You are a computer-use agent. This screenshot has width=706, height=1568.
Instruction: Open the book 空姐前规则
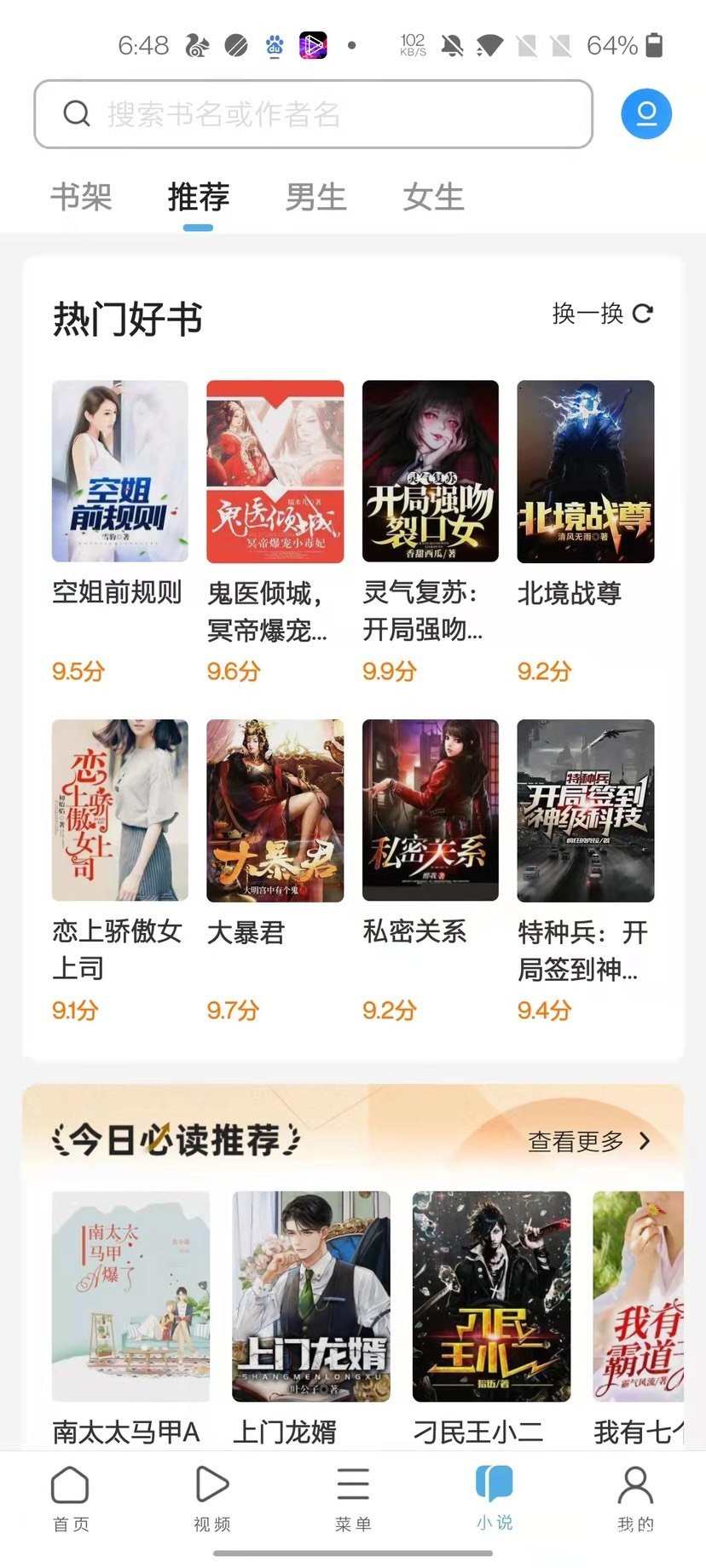(120, 471)
